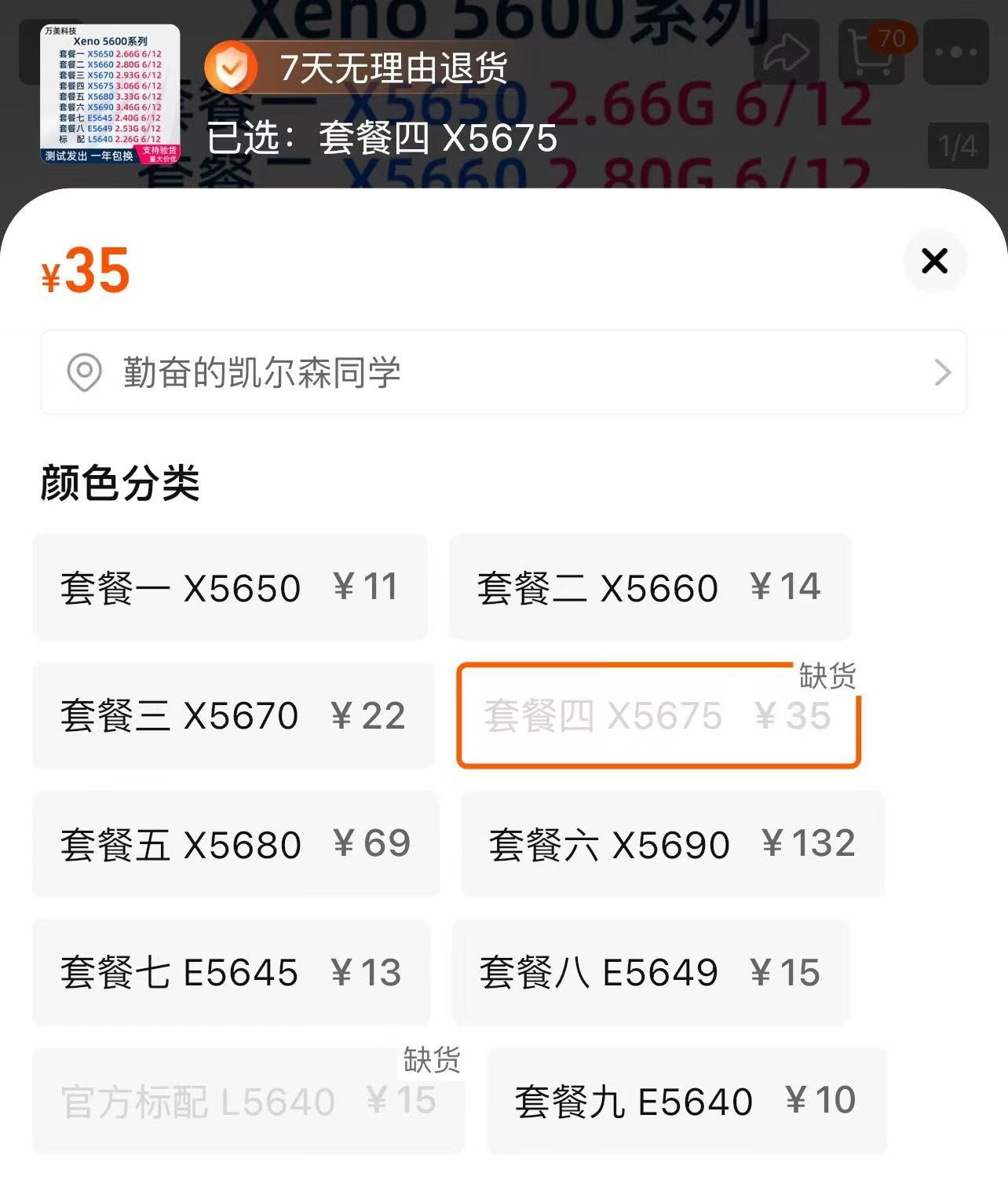The width and height of the screenshot is (1008, 1177).
Task: Open the delivery address row
Action: pyautogui.click(x=503, y=372)
